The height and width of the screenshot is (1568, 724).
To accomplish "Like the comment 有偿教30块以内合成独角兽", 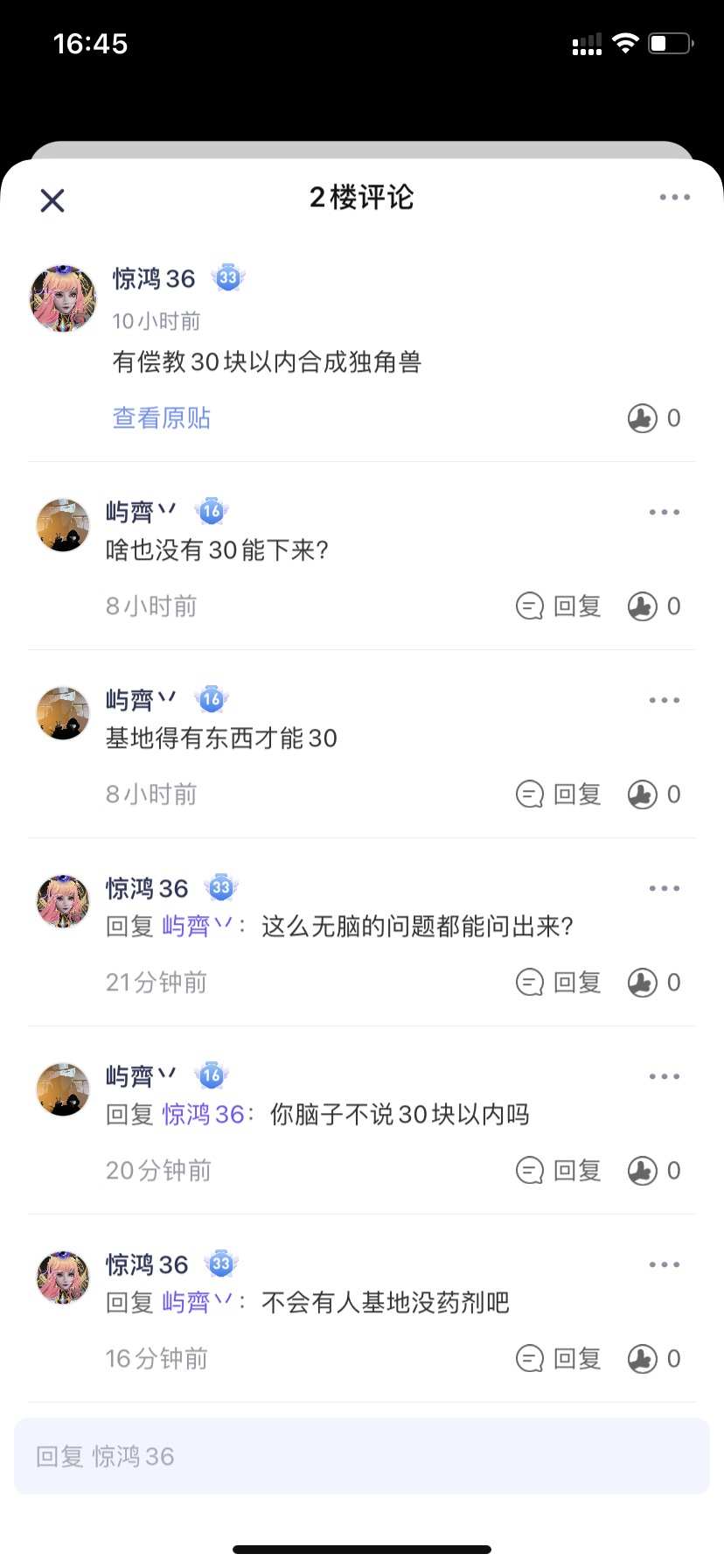I will click(654, 418).
